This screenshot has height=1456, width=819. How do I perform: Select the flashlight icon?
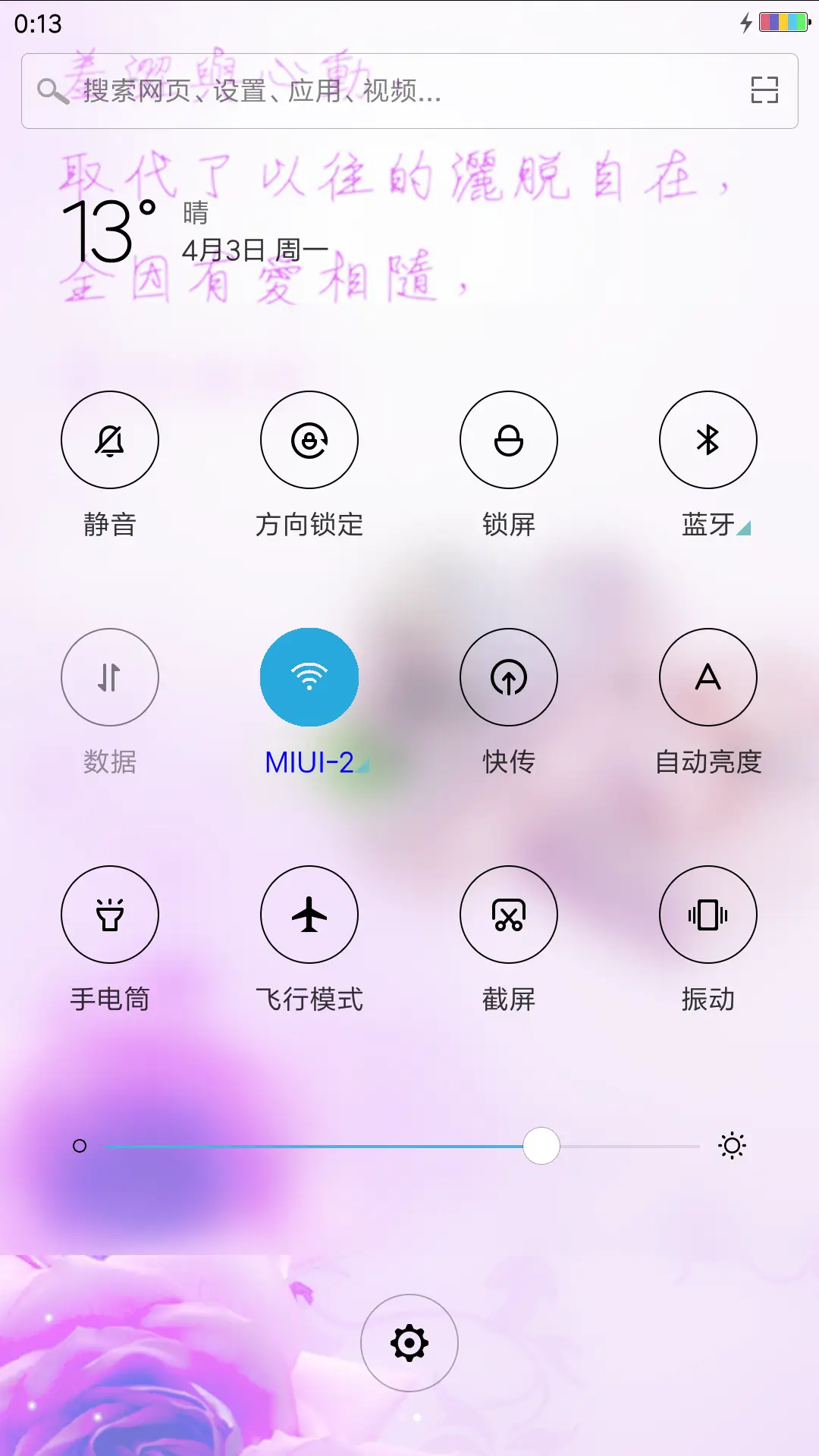click(x=109, y=915)
